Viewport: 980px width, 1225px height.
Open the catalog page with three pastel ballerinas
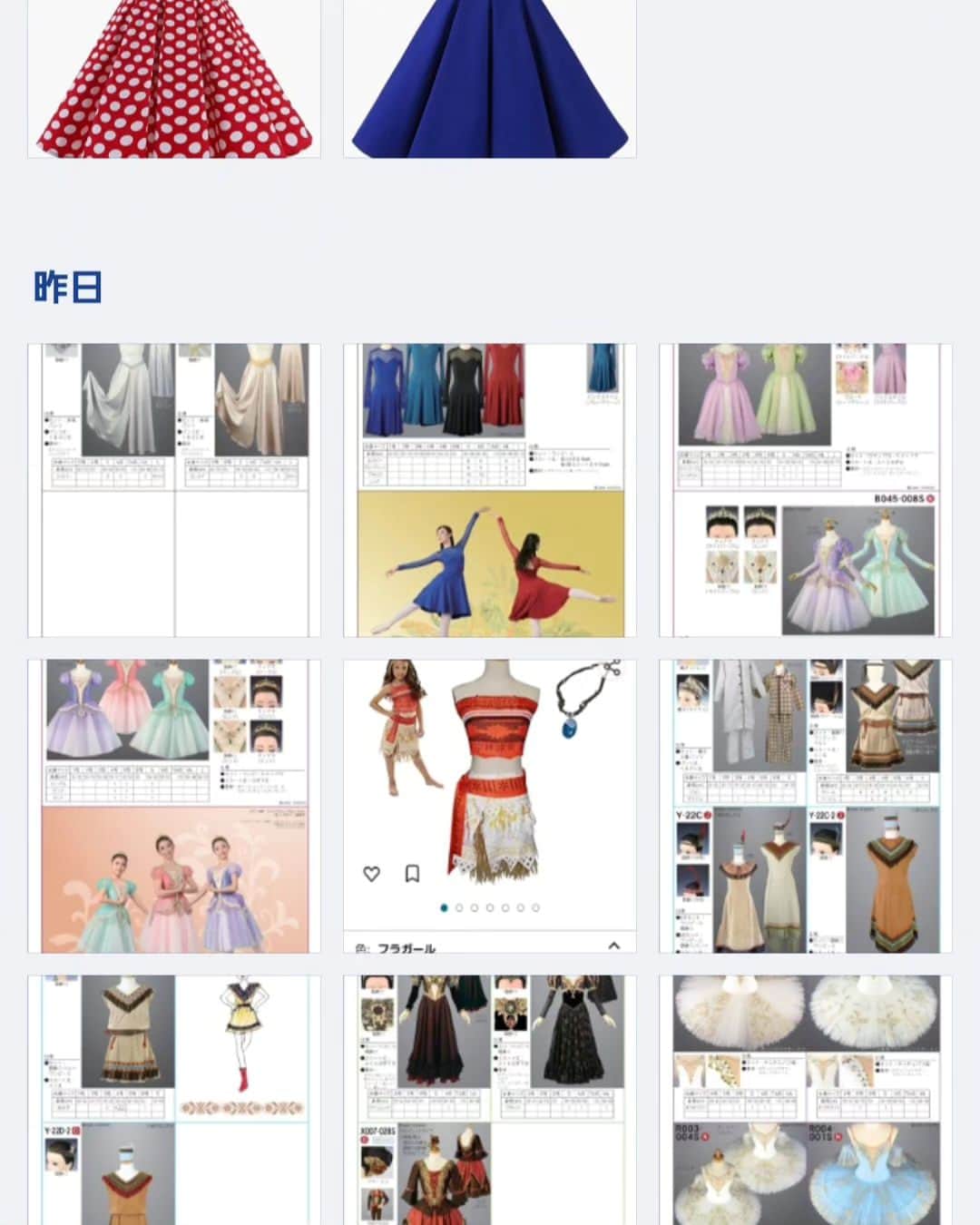click(173, 806)
